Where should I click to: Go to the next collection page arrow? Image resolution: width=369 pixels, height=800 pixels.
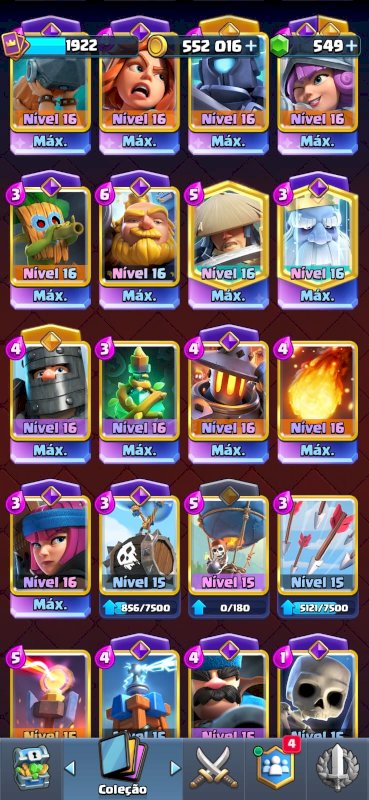click(175, 768)
